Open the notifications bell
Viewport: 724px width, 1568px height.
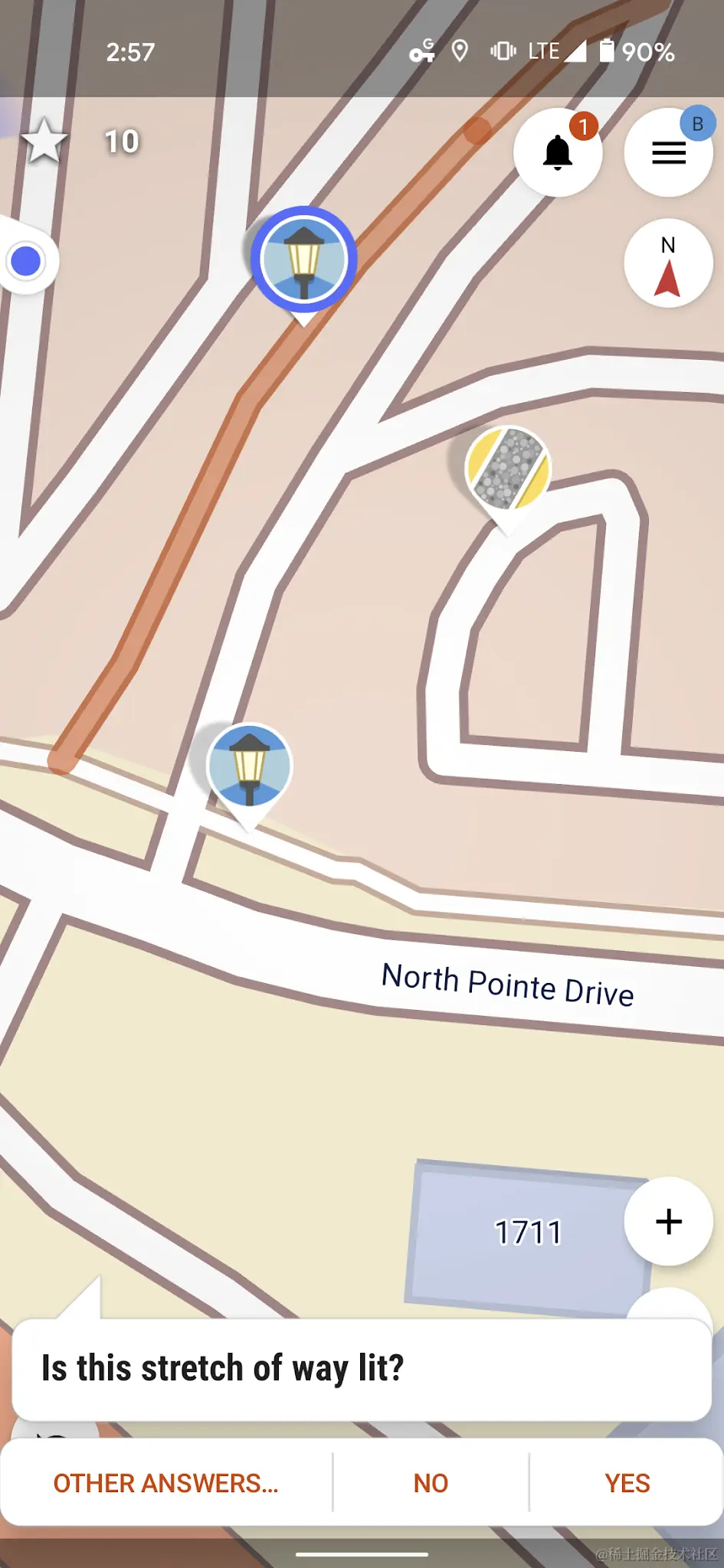558,152
